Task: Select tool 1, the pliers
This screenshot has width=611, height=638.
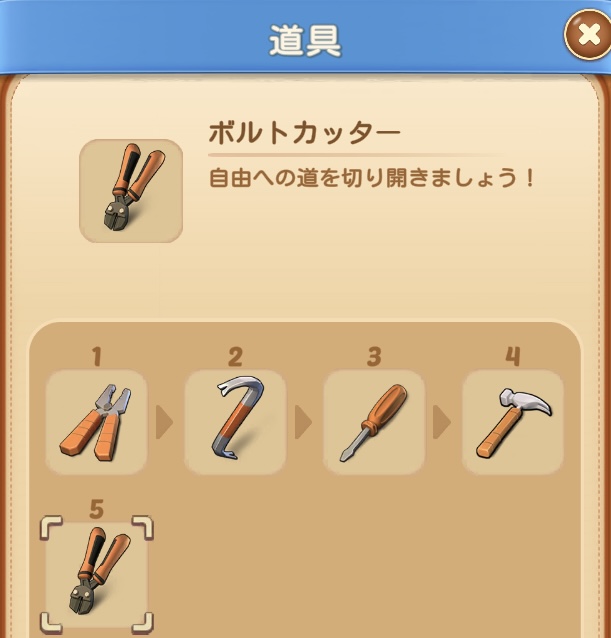Action: click(97, 422)
